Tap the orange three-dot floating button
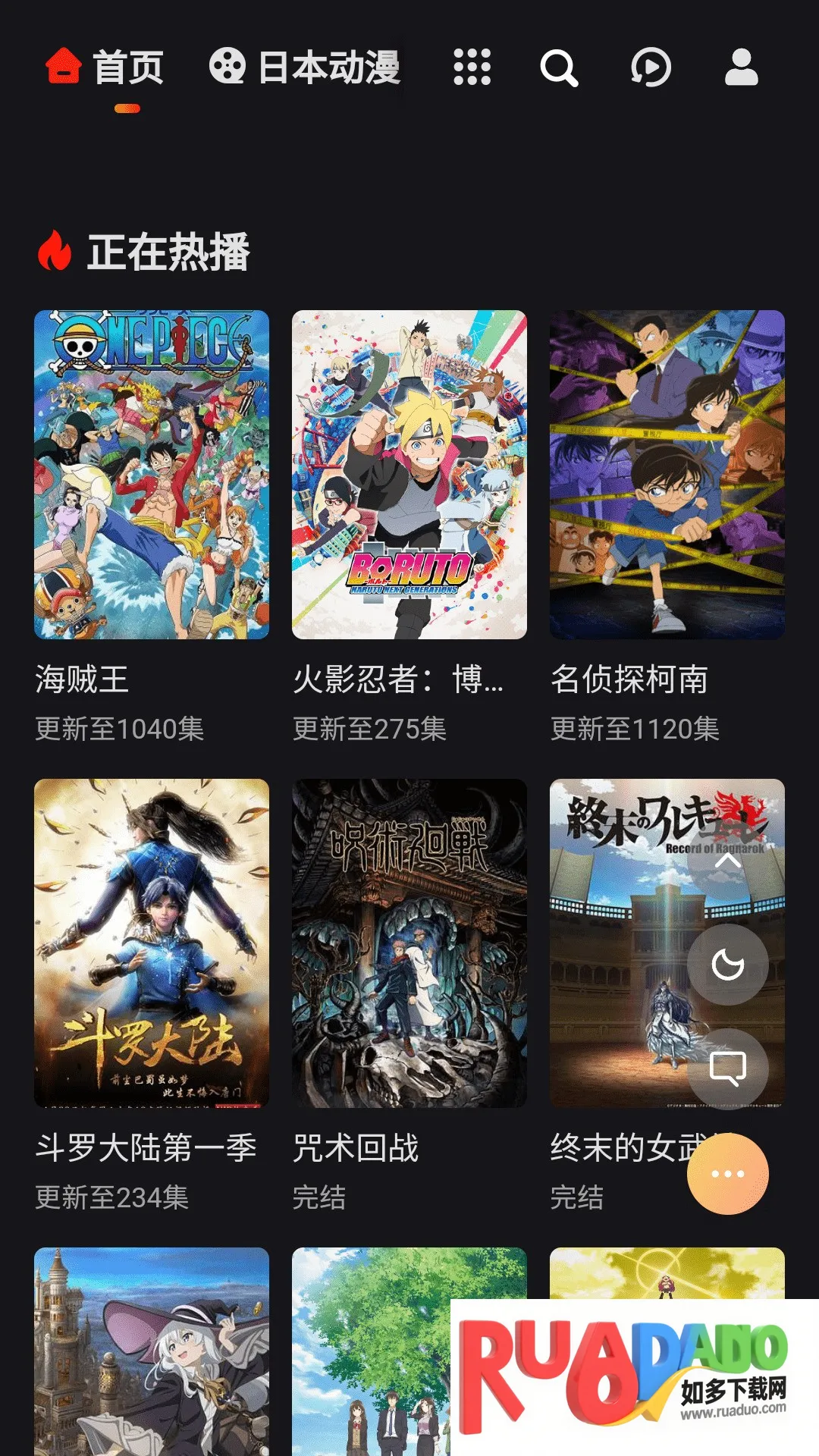819x1456 pixels. click(728, 1174)
